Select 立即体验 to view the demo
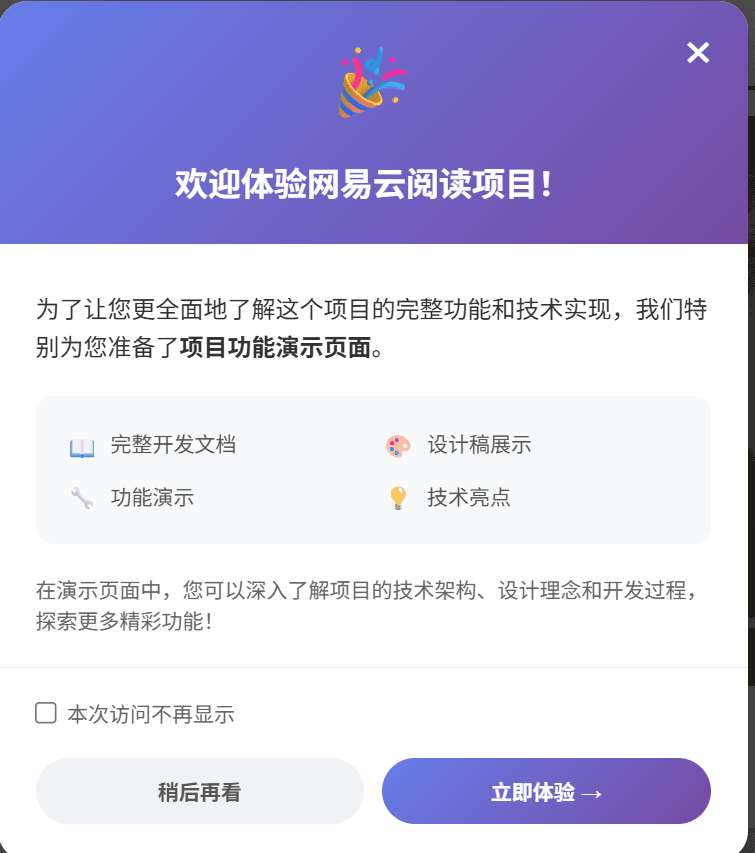The width and height of the screenshot is (755, 853). pyautogui.click(x=546, y=792)
